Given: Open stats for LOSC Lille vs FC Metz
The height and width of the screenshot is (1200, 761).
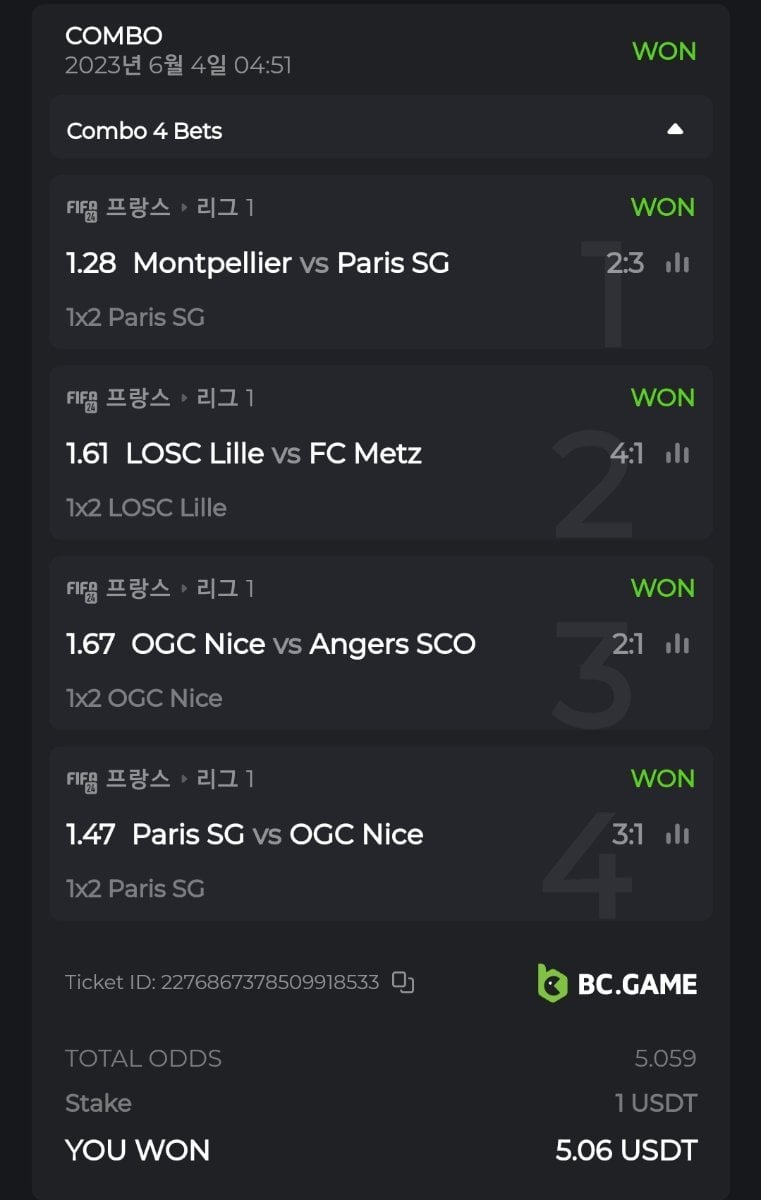Looking at the screenshot, I should (678, 454).
